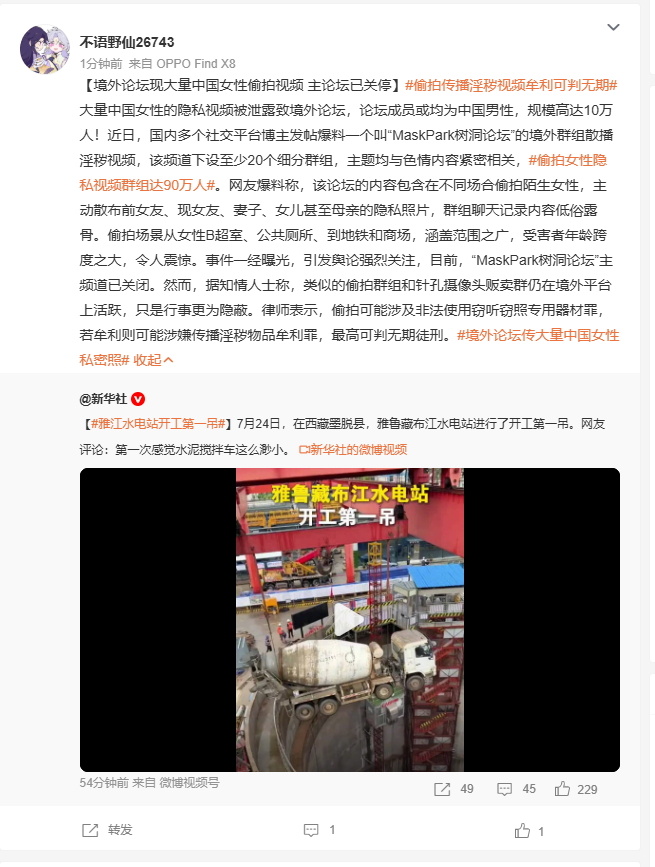Collapse the post text with 收起
The image size is (655, 867).
point(153,360)
